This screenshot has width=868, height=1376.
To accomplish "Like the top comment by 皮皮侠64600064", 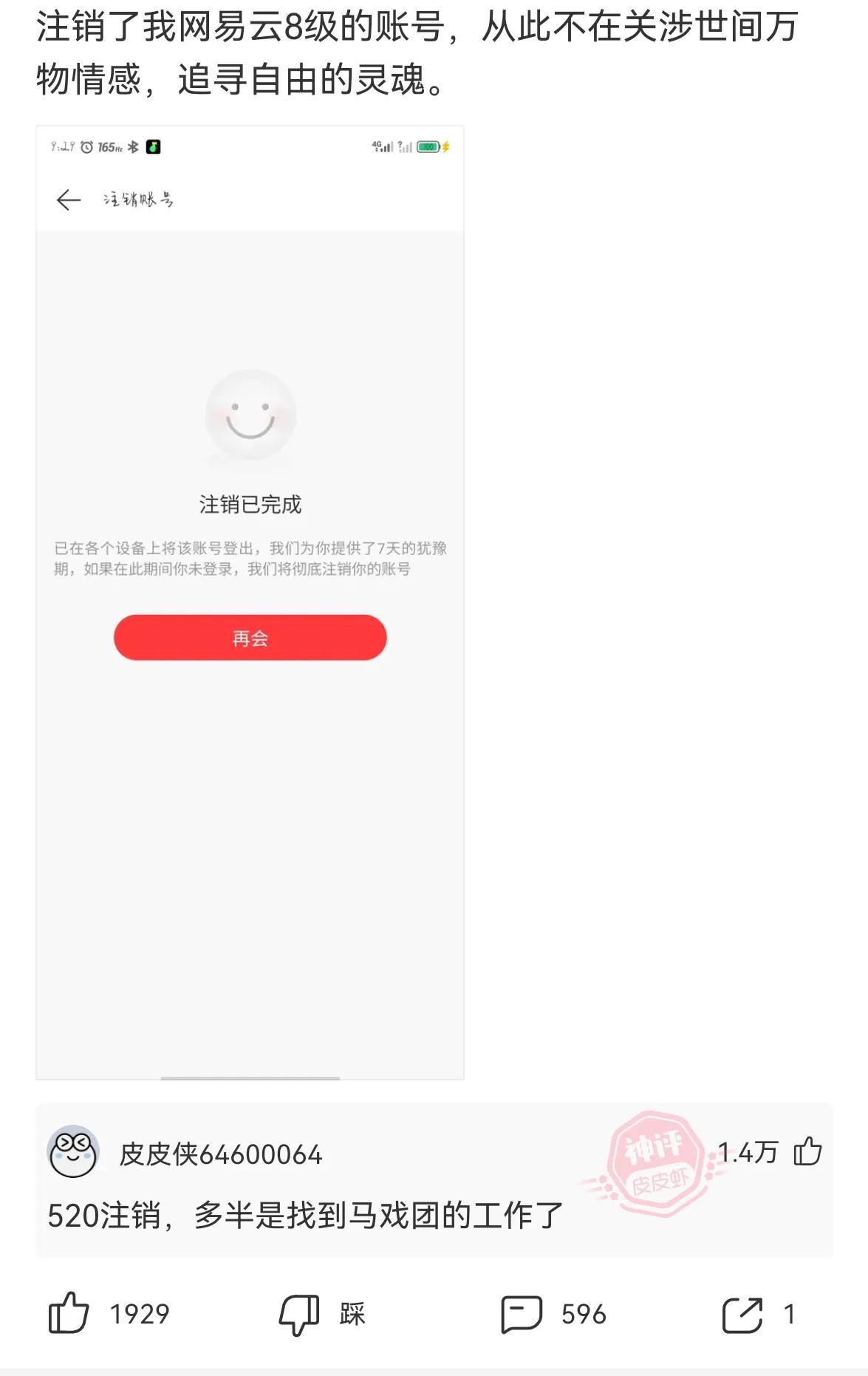I will tap(807, 1151).
